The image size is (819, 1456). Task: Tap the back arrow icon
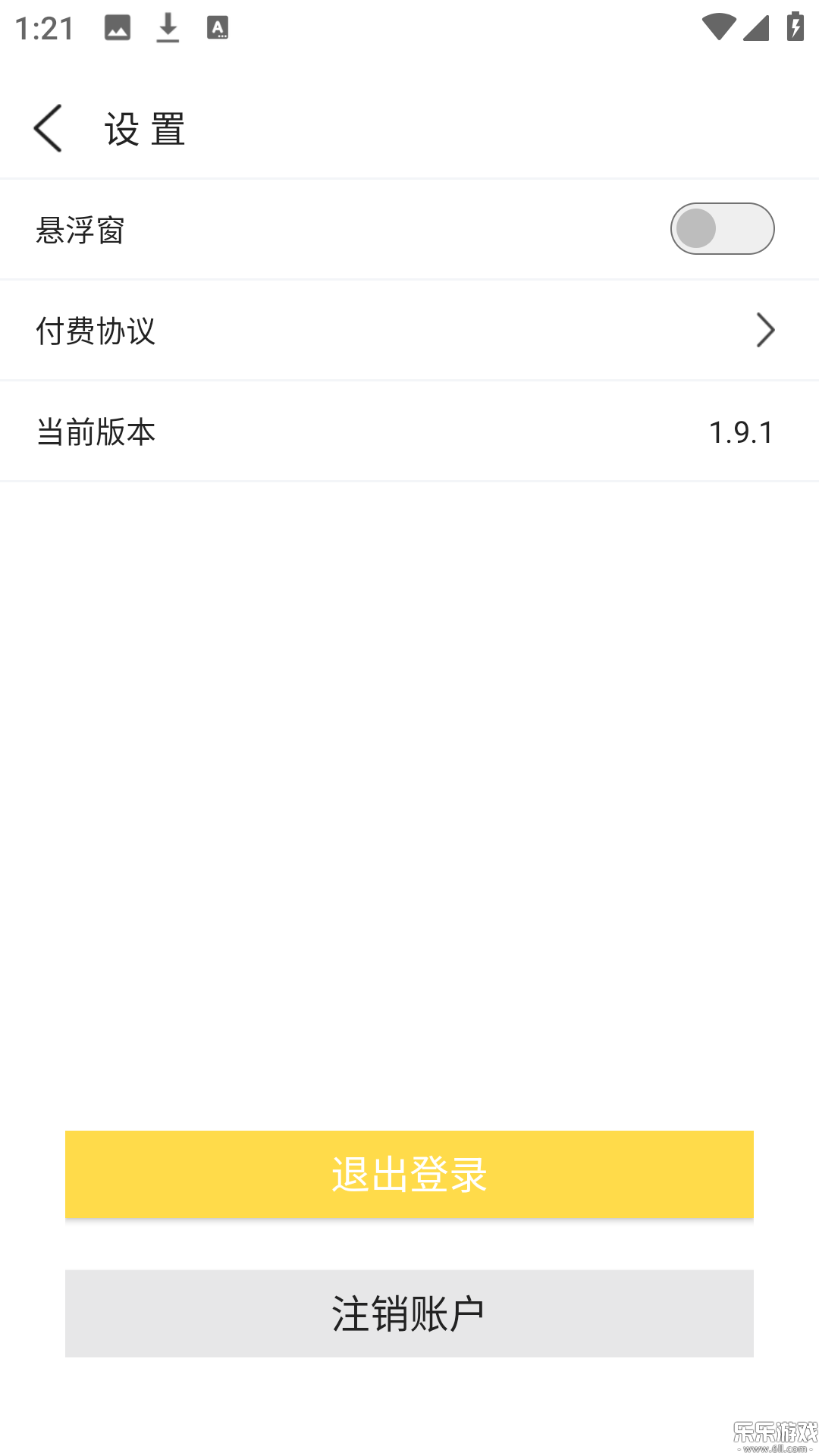click(x=47, y=127)
